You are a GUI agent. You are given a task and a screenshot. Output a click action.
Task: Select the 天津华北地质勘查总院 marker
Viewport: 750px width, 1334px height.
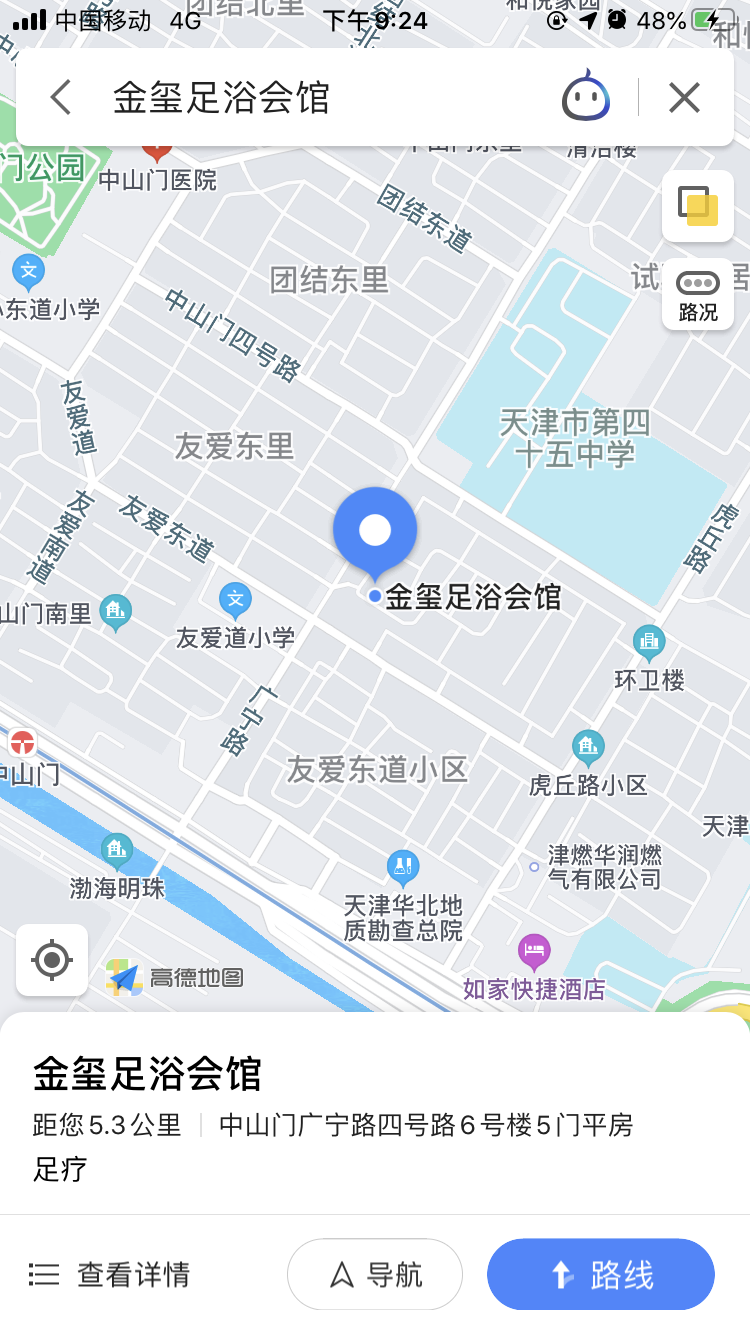point(402,866)
